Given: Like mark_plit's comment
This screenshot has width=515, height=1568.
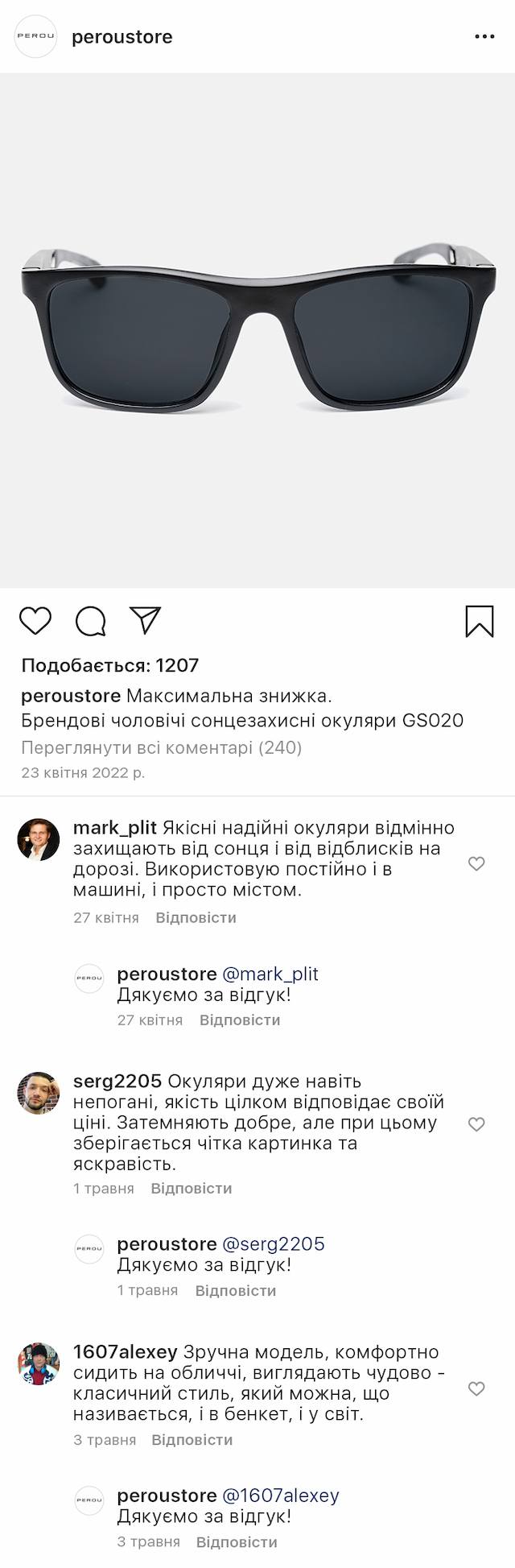Looking at the screenshot, I should (x=476, y=863).
